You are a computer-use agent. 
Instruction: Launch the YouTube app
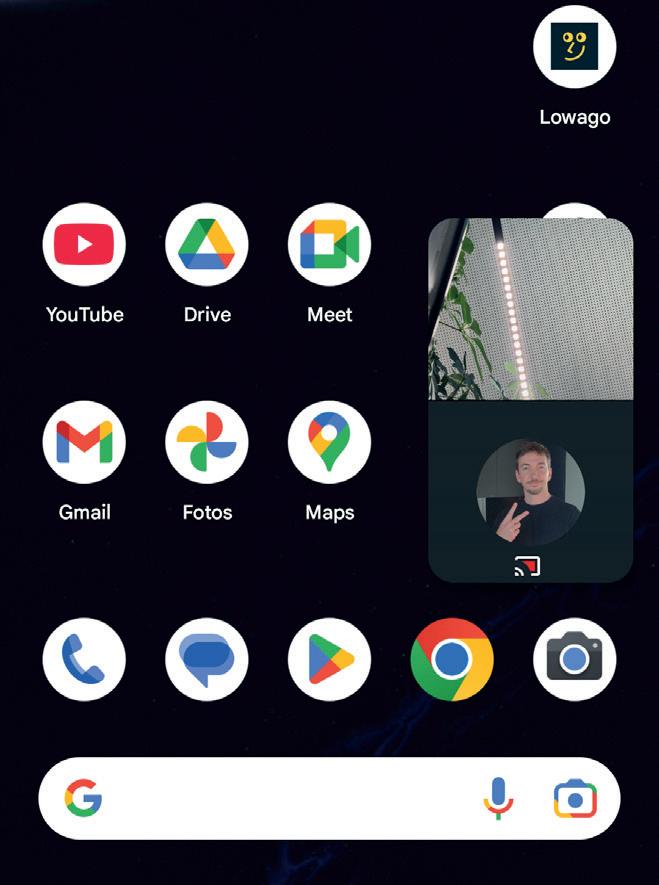85,244
